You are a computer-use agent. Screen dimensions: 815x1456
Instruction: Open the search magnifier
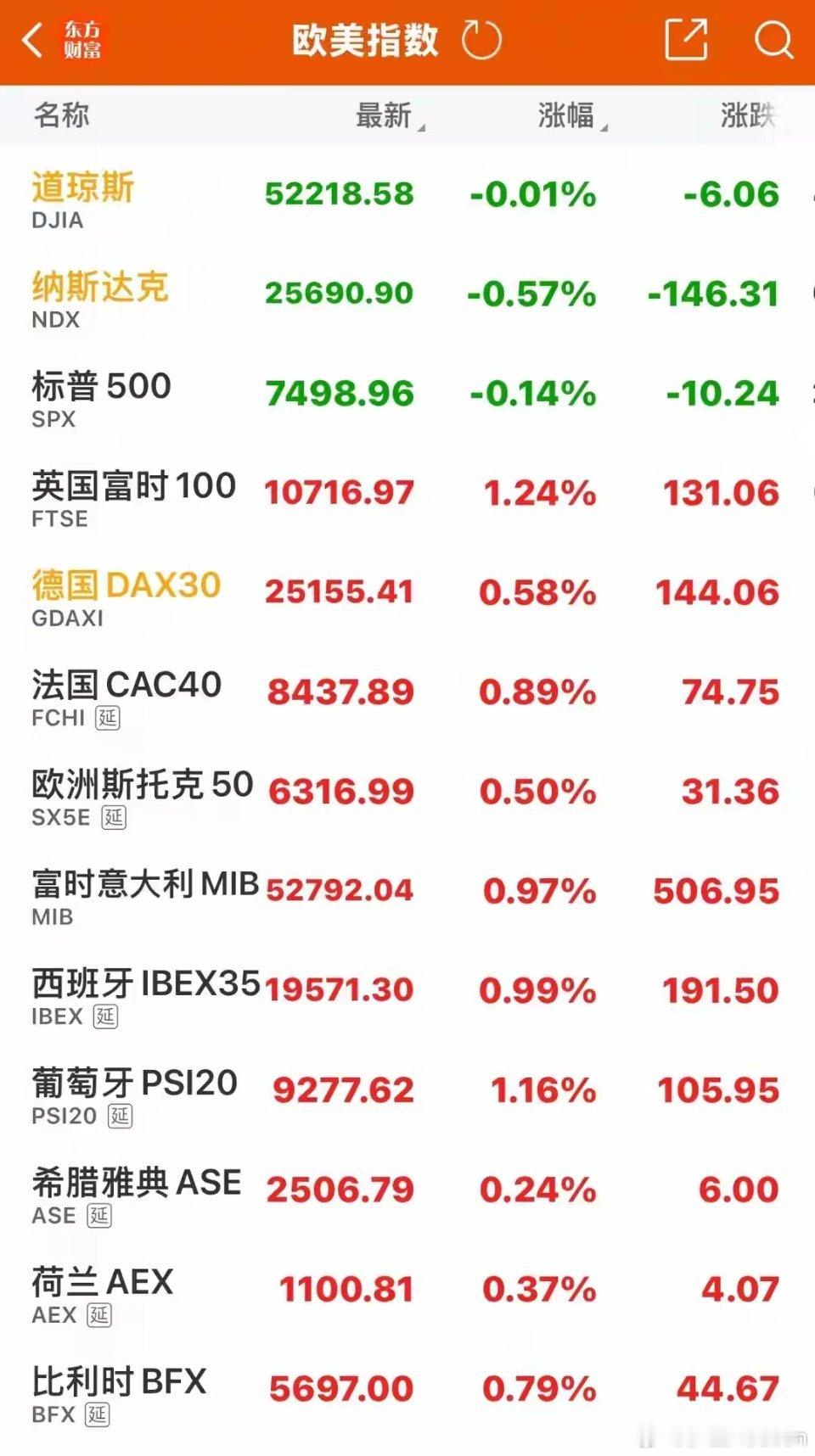(x=773, y=40)
